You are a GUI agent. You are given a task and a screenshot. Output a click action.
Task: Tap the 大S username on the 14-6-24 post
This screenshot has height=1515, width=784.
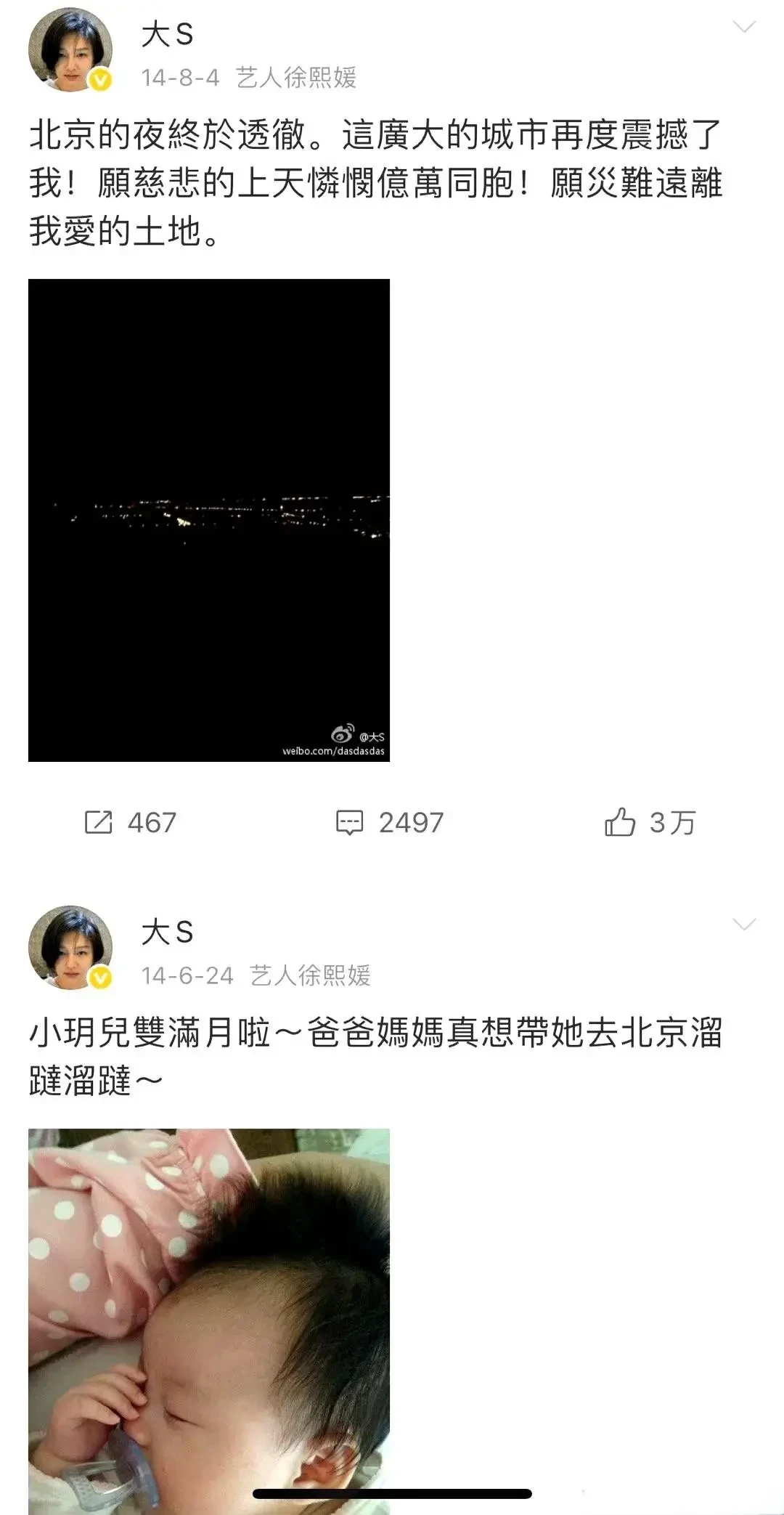pos(168,932)
